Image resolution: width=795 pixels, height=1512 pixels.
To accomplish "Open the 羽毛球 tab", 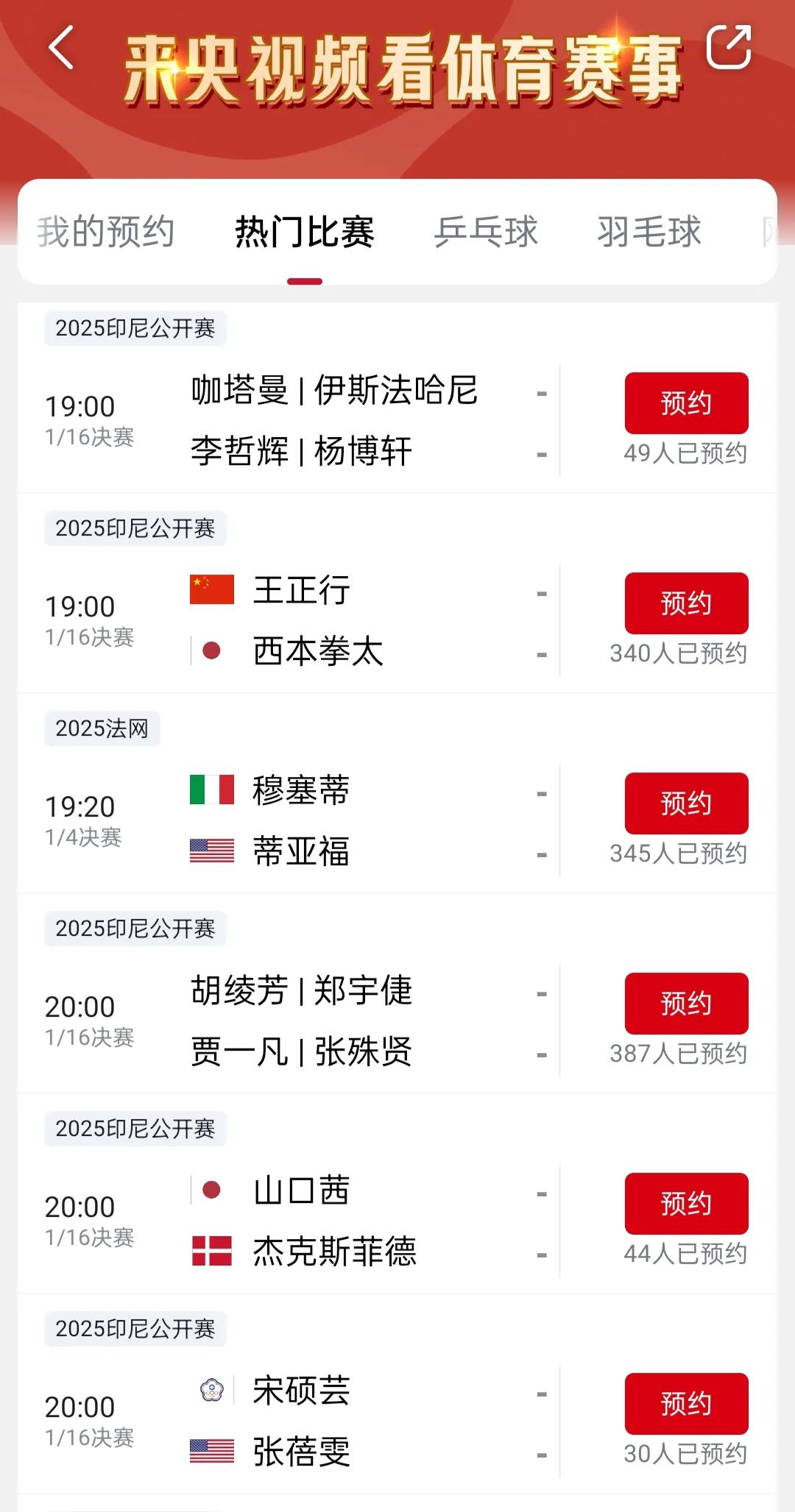I will click(x=649, y=233).
